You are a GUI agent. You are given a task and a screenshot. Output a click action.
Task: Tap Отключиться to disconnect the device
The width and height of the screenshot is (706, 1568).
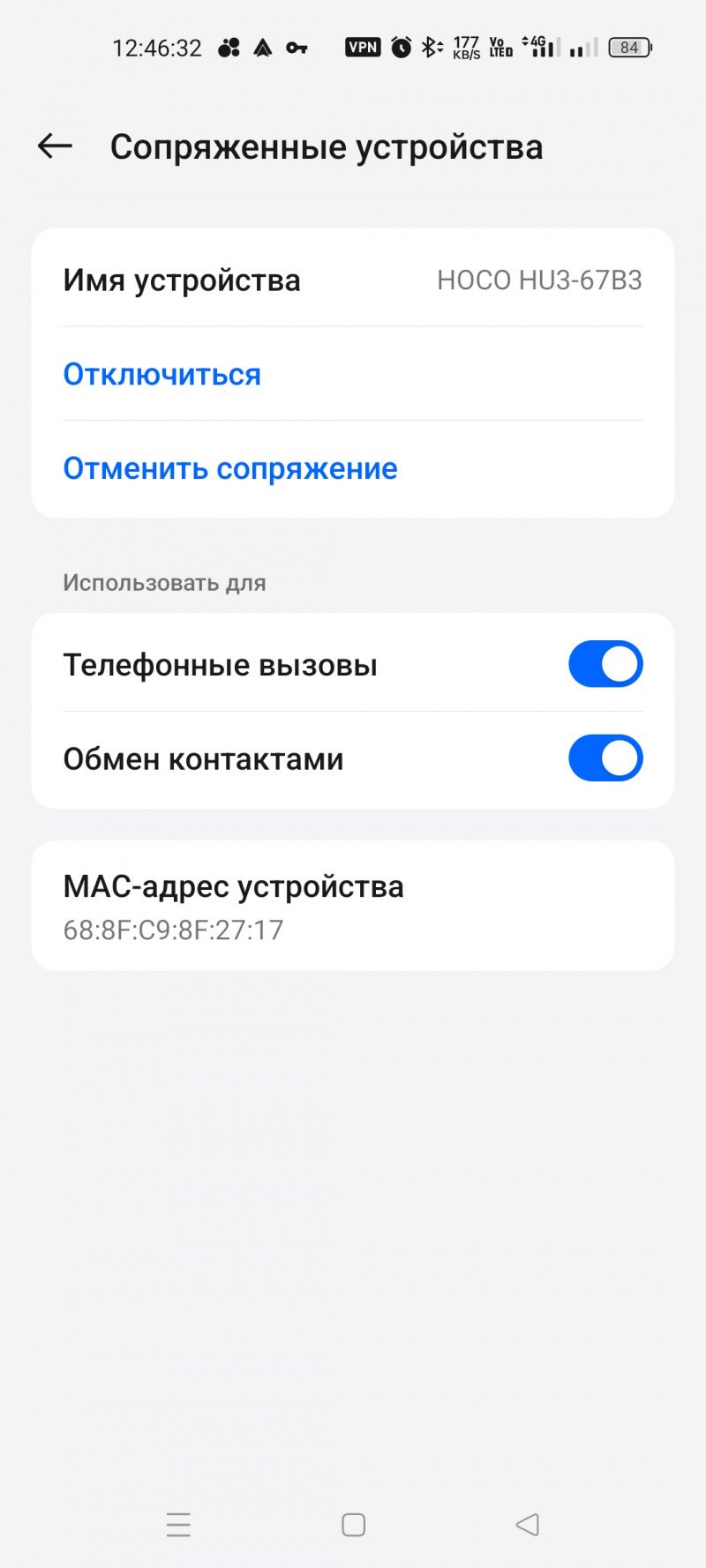(x=162, y=375)
